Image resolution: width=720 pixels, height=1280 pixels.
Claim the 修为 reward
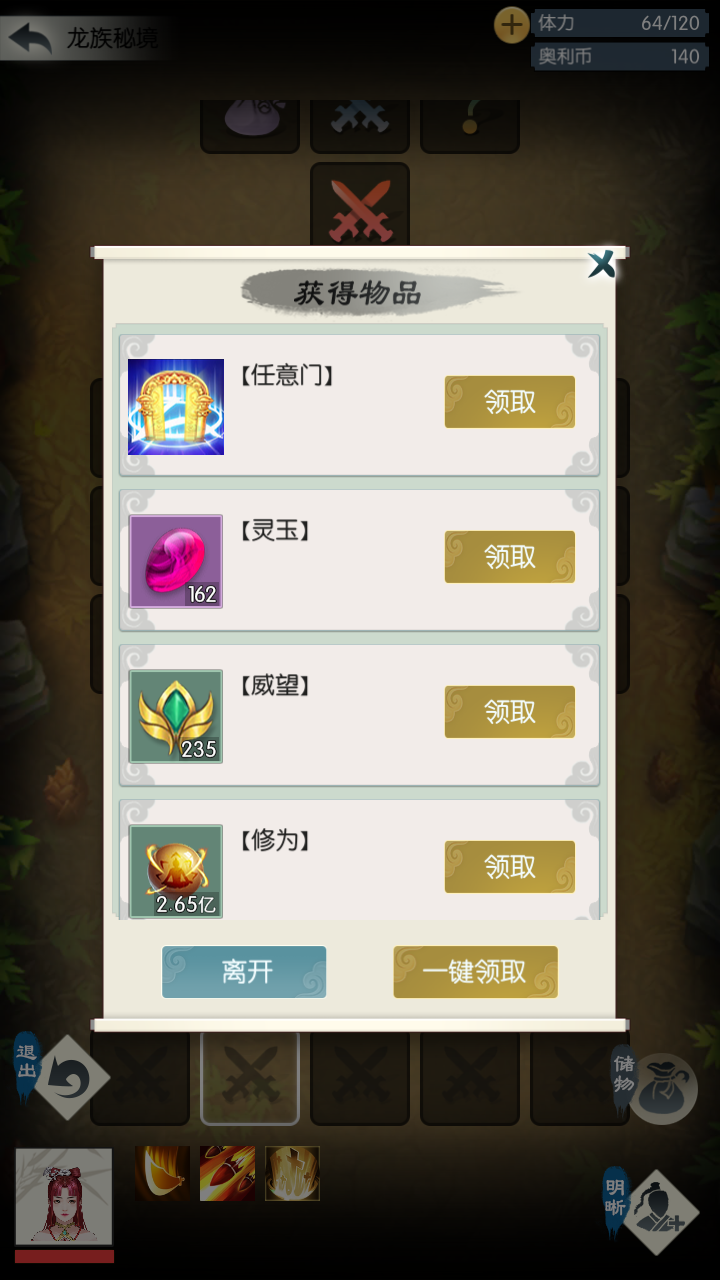point(509,867)
